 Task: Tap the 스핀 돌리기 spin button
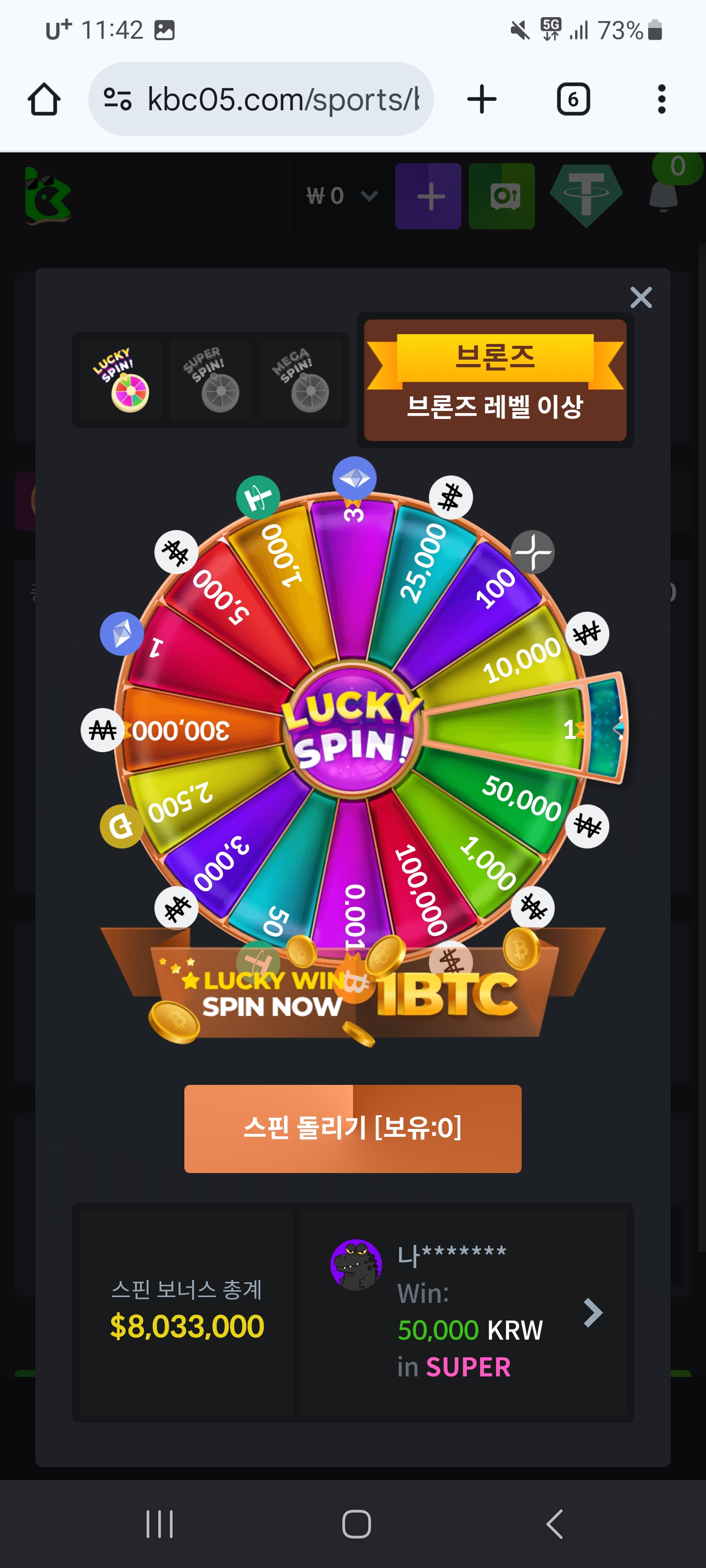click(x=353, y=1128)
